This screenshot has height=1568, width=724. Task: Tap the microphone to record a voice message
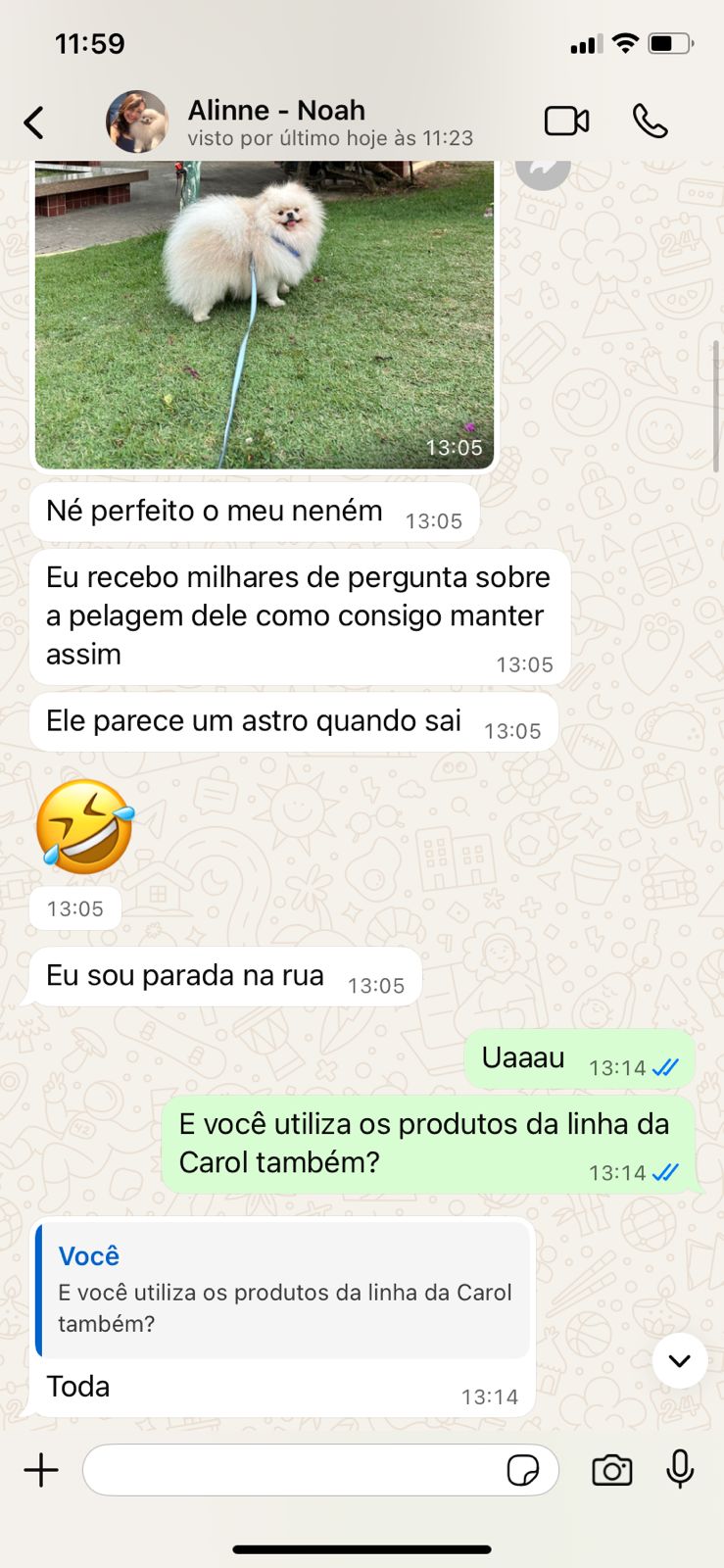[681, 1470]
